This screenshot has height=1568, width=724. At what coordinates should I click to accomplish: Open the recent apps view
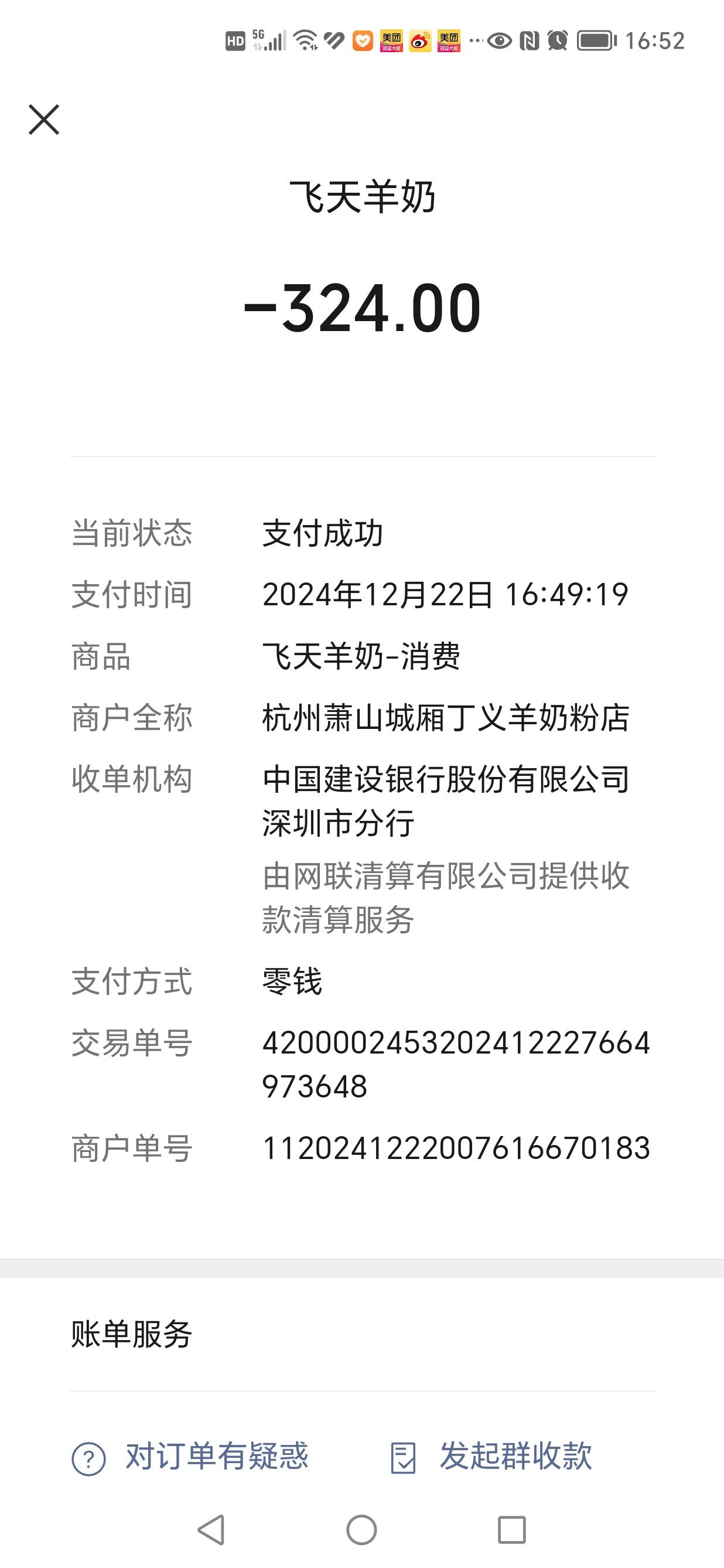coord(512,1530)
